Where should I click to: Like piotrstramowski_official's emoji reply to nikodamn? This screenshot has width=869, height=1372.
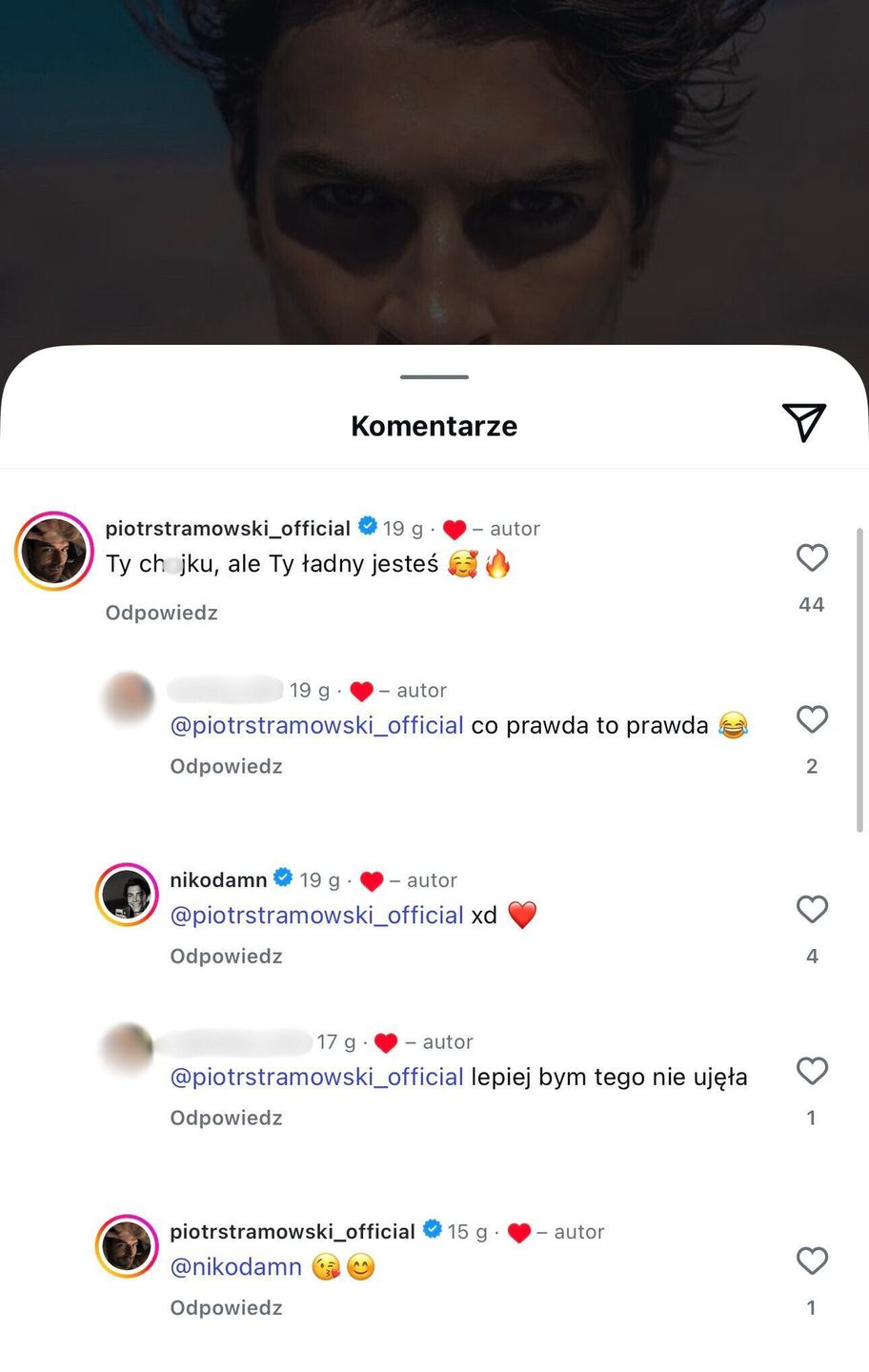pyautogui.click(x=812, y=1261)
